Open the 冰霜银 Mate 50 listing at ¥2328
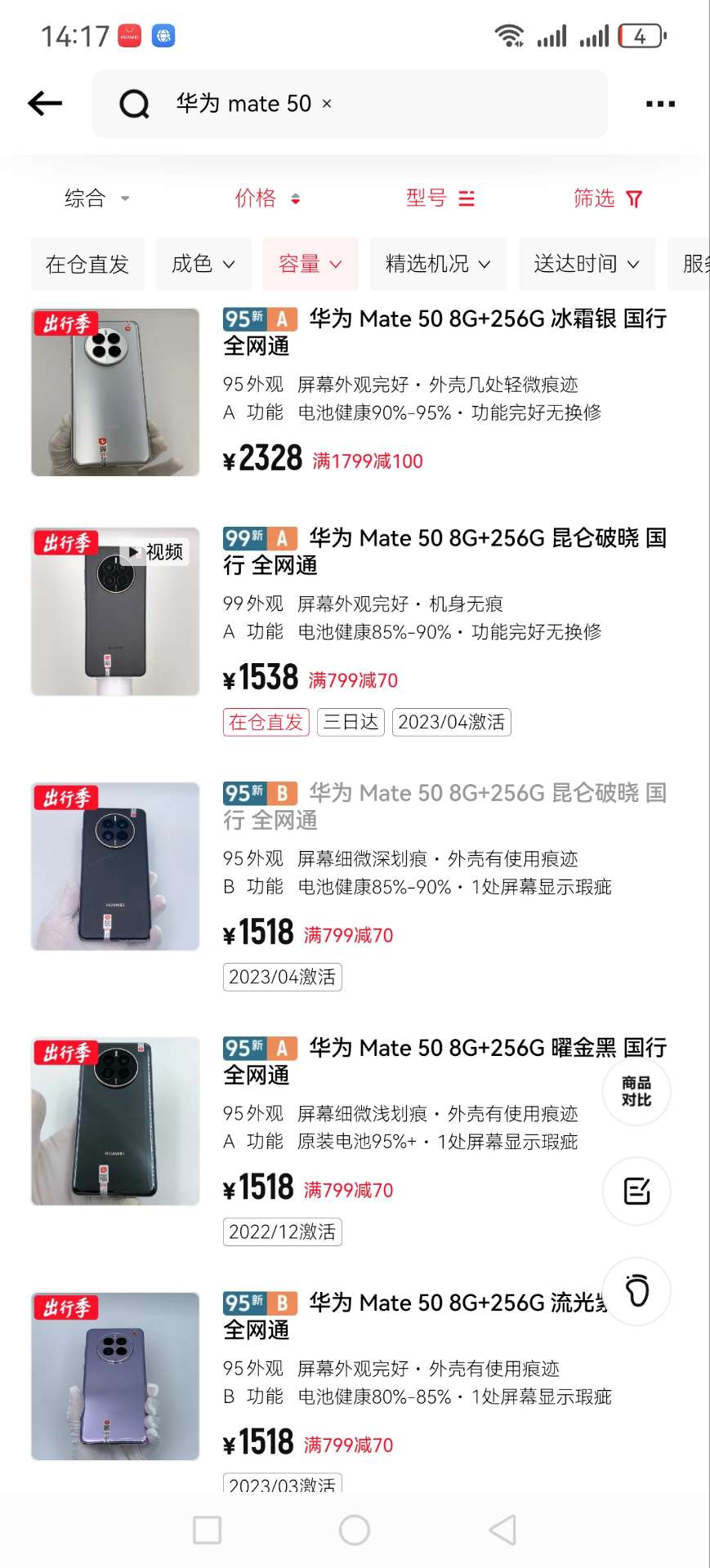The height and width of the screenshot is (1568, 710). (x=444, y=332)
